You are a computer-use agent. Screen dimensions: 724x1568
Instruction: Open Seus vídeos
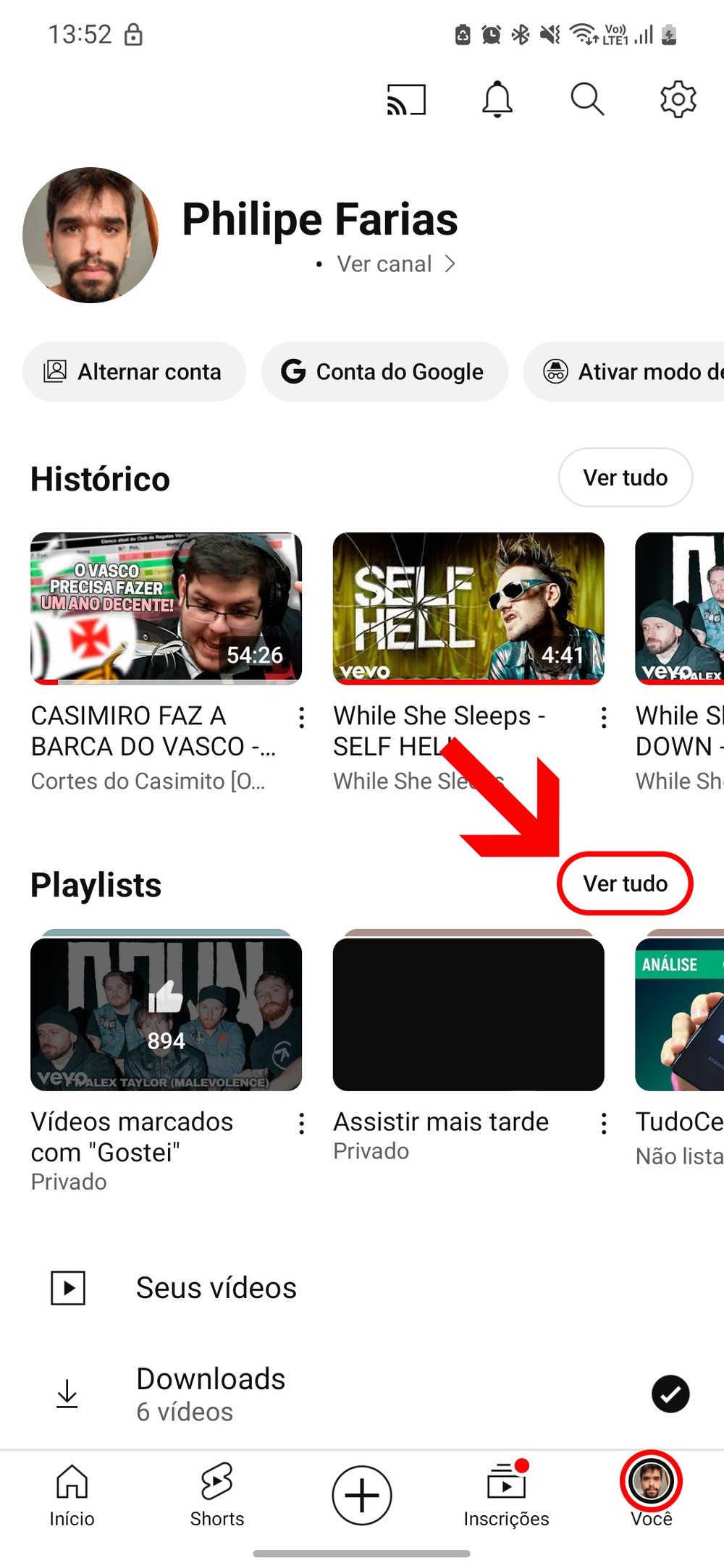click(x=216, y=1288)
